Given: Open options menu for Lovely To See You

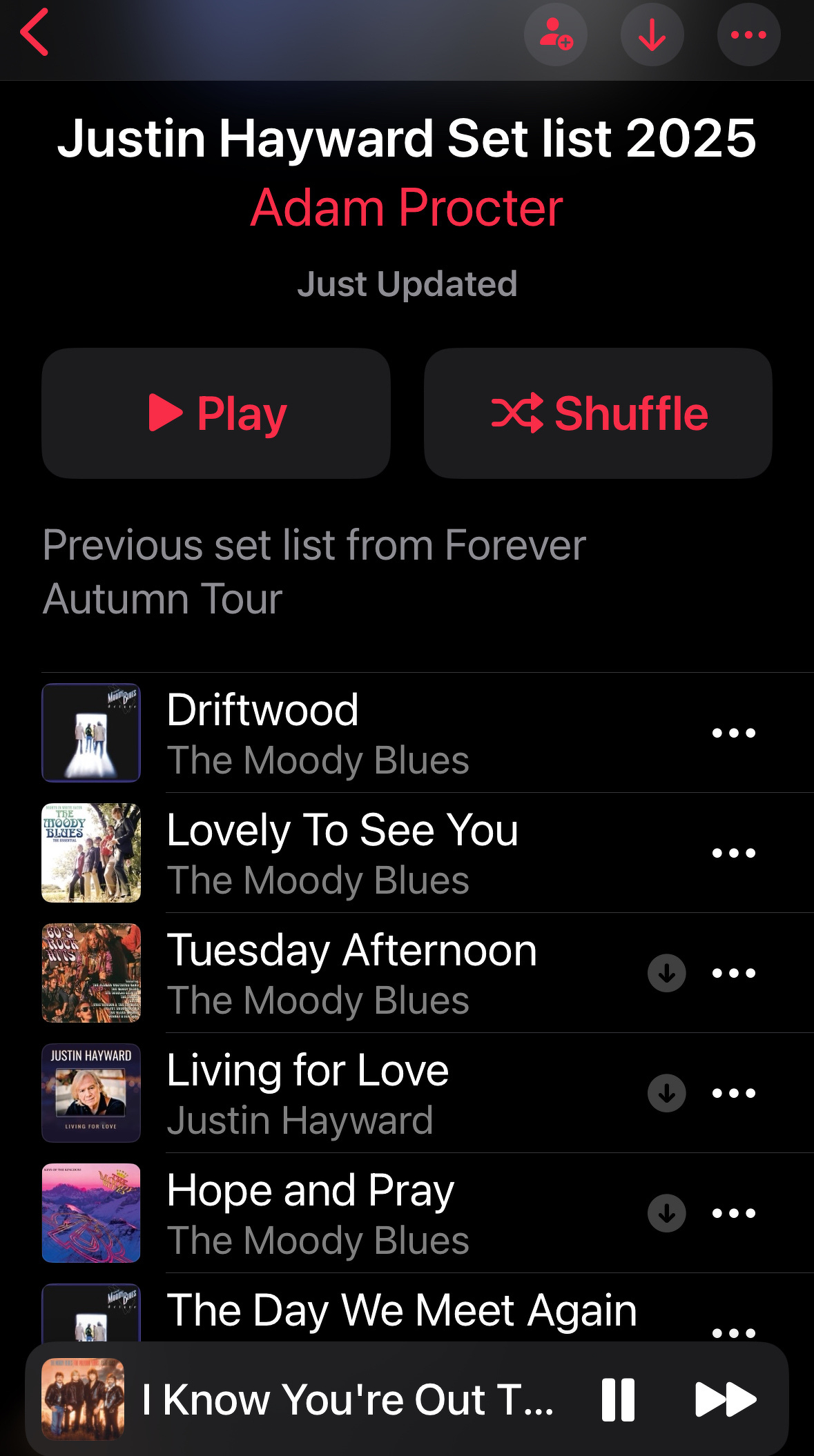Looking at the screenshot, I should click(735, 853).
